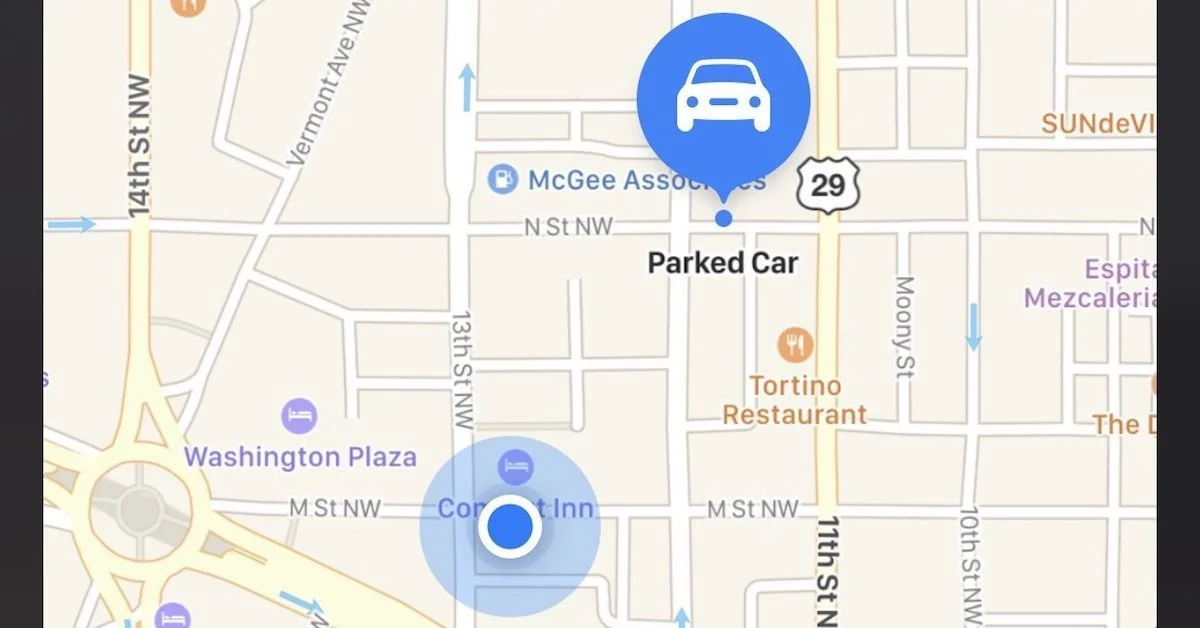The height and width of the screenshot is (628, 1200).
Task: Open the Washington Plaza hotel pin
Action: [x=299, y=415]
